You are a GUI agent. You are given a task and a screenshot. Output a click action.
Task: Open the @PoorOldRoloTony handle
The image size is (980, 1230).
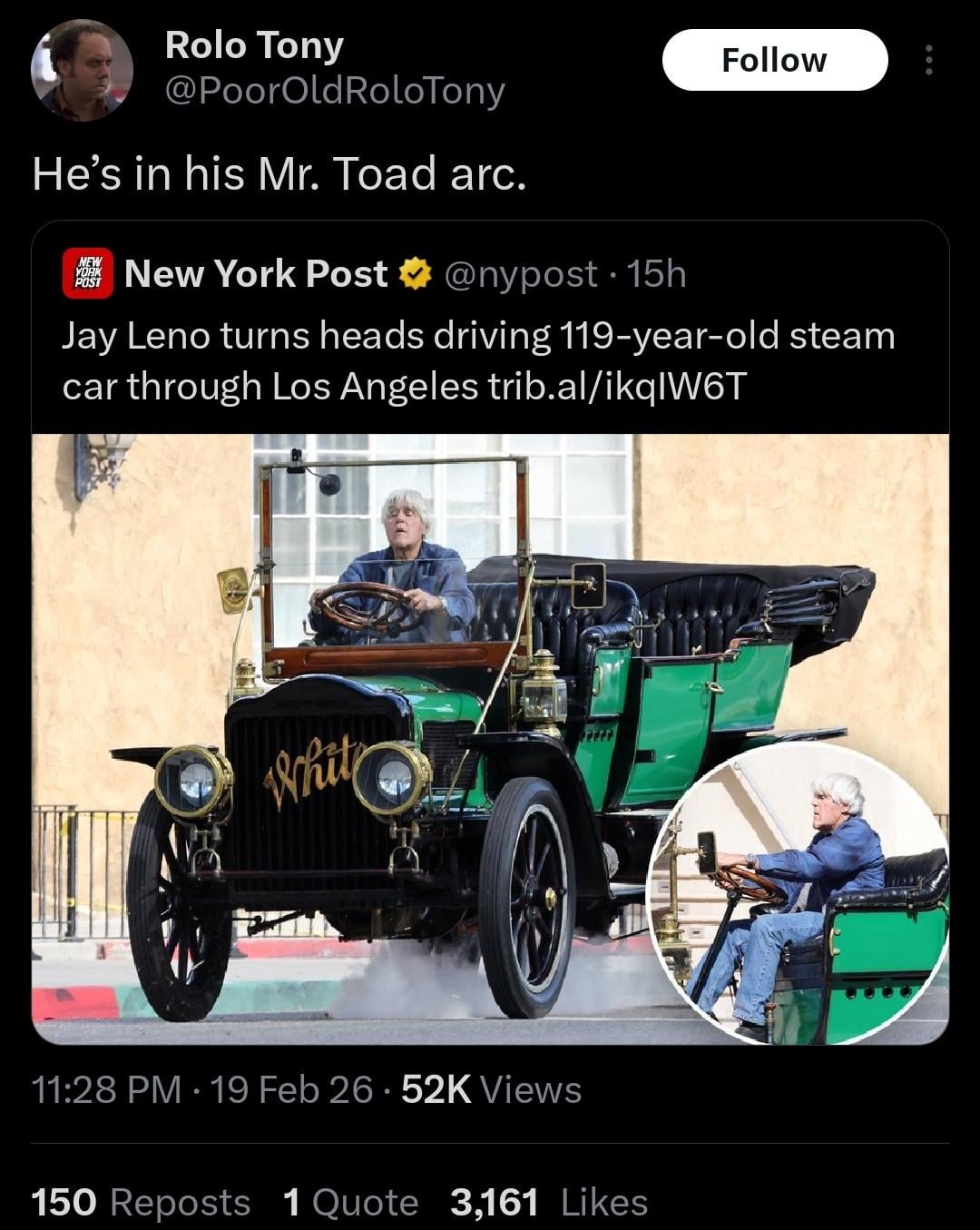pyautogui.click(x=335, y=91)
